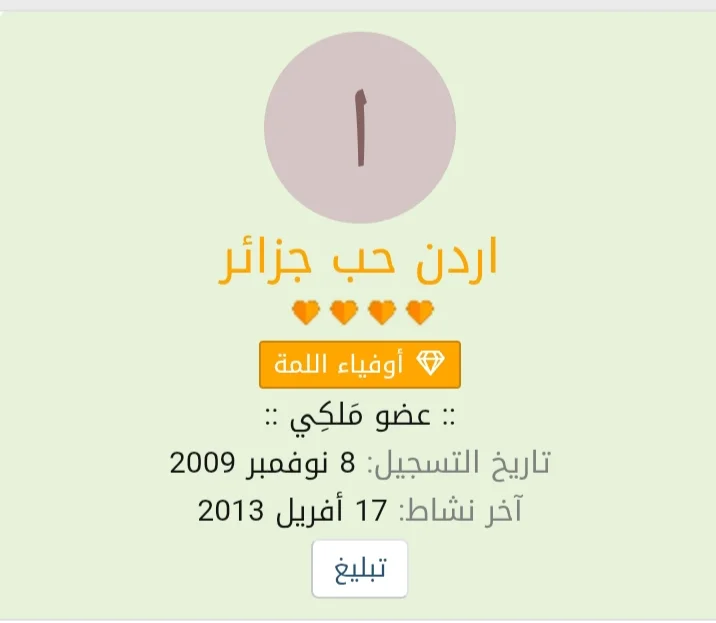Tap the أوفياء اللمة badge

(359, 364)
